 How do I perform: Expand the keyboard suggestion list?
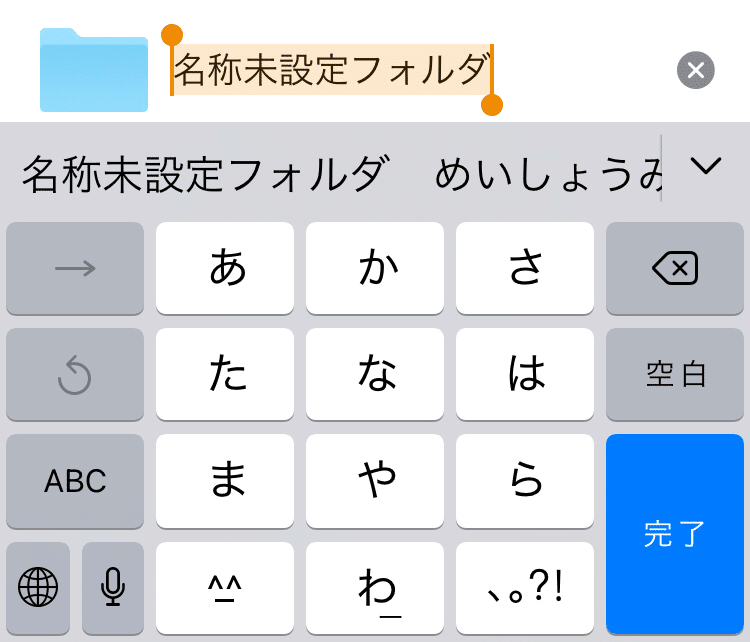pyautogui.click(x=706, y=166)
